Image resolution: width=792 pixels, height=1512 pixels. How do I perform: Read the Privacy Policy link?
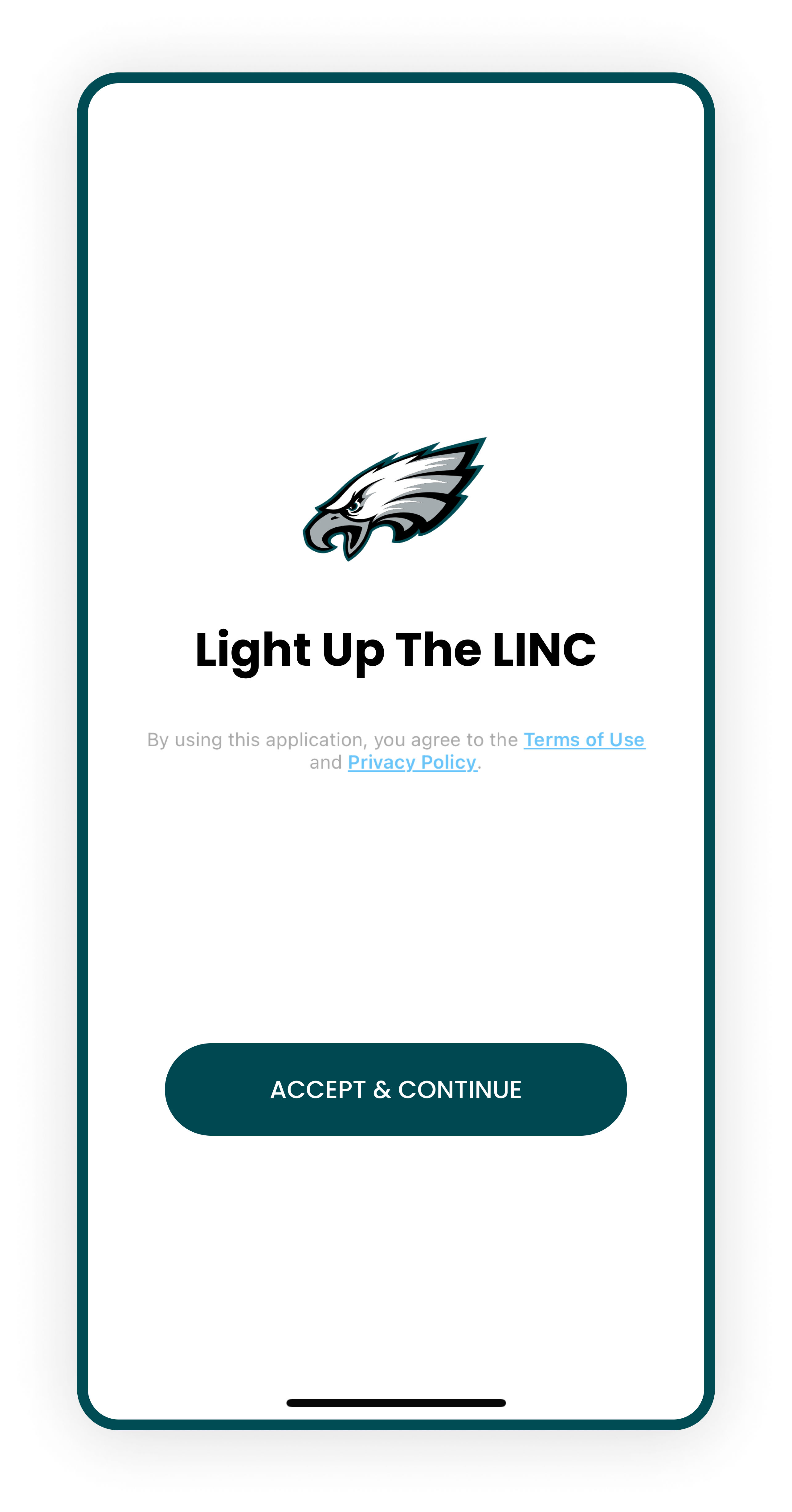[x=412, y=762]
